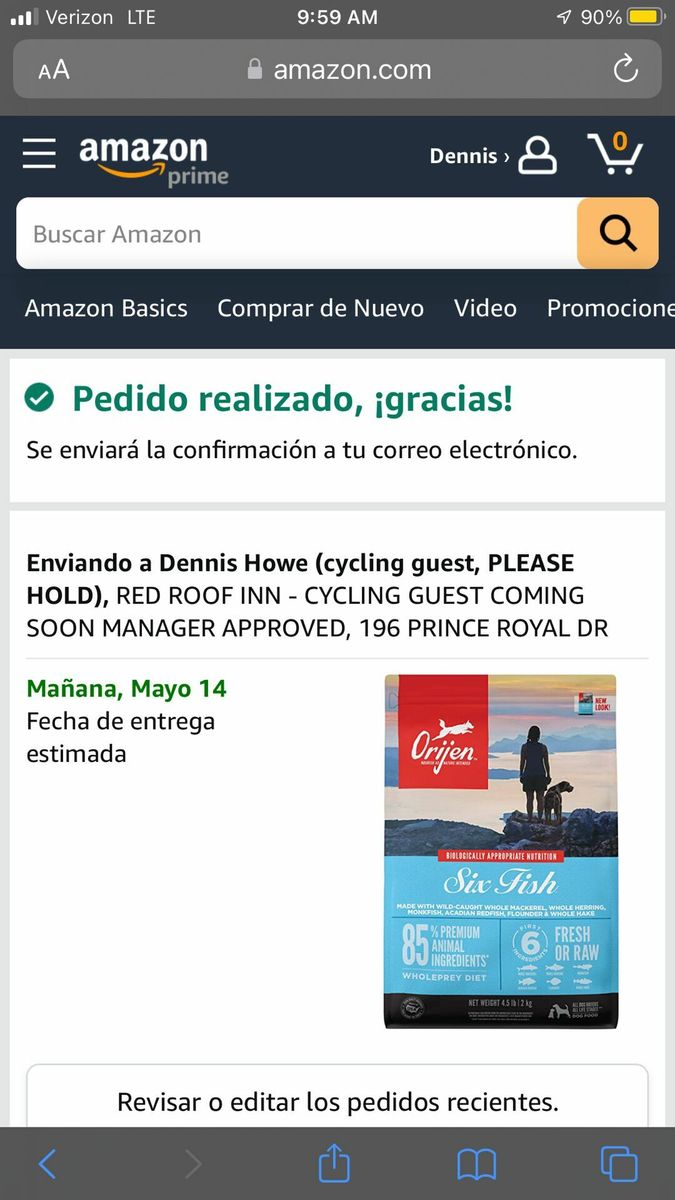The width and height of the screenshot is (675, 1200).
Task: Open the Orijen Six Fish product image
Action: 500,851
